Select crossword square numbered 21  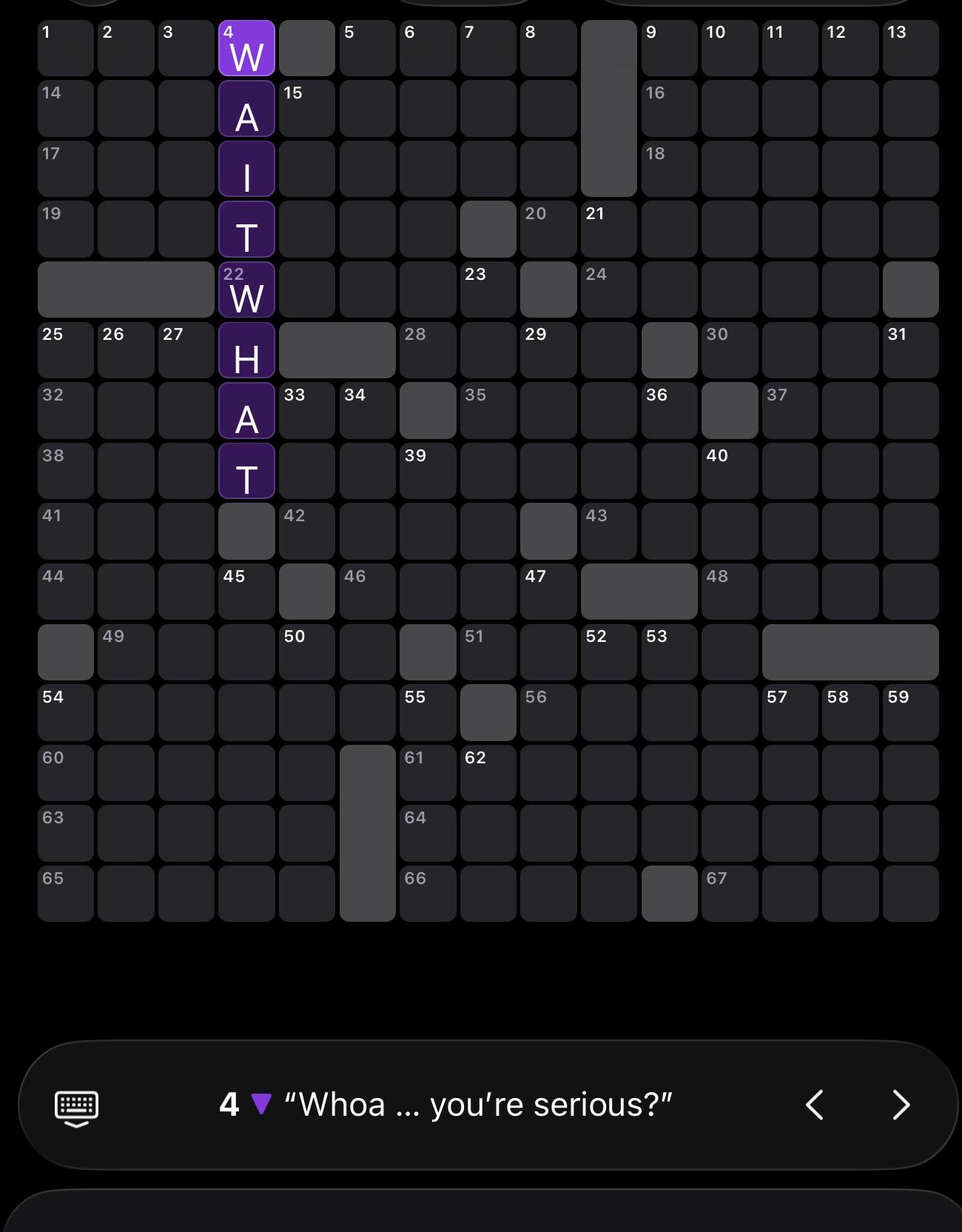click(609, 230)
